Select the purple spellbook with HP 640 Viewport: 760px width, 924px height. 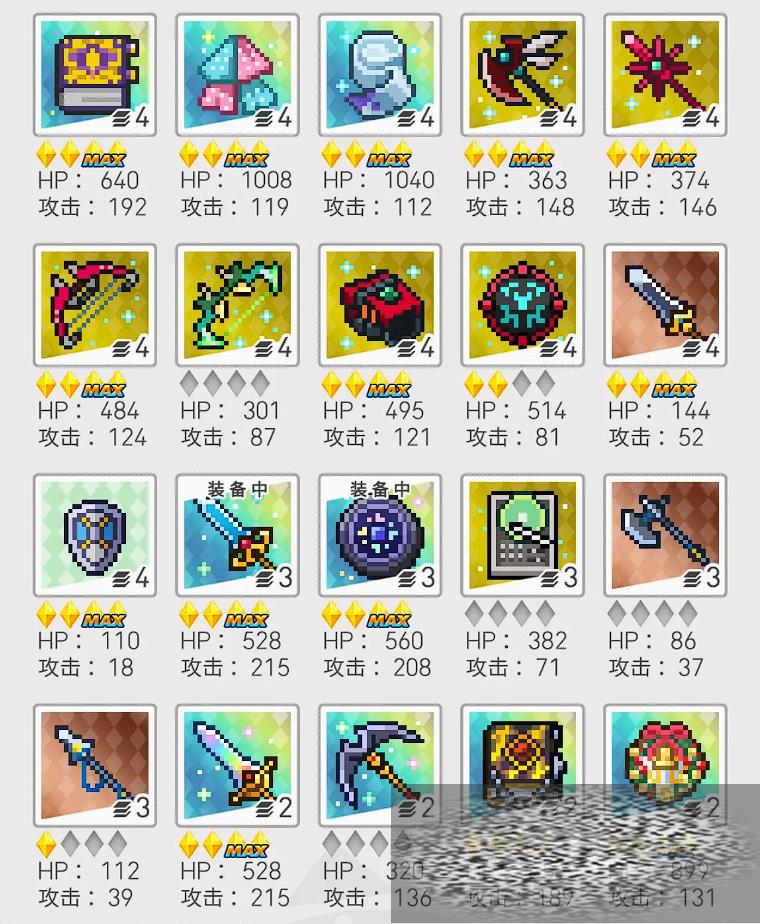(x=94, y=76)
